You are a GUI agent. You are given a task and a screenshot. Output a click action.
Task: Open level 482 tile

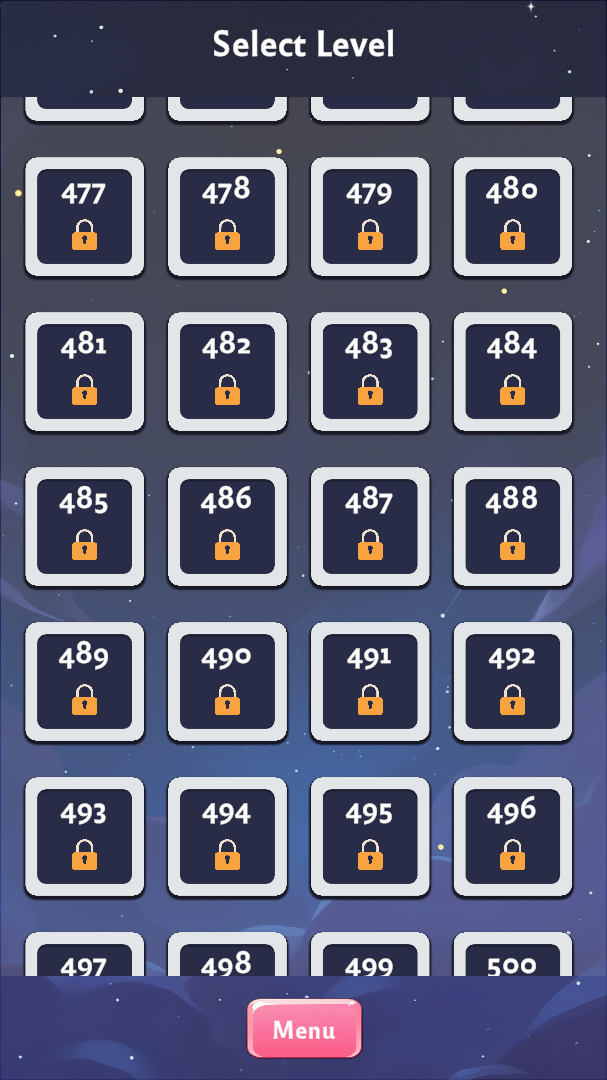tap(227, 372)
